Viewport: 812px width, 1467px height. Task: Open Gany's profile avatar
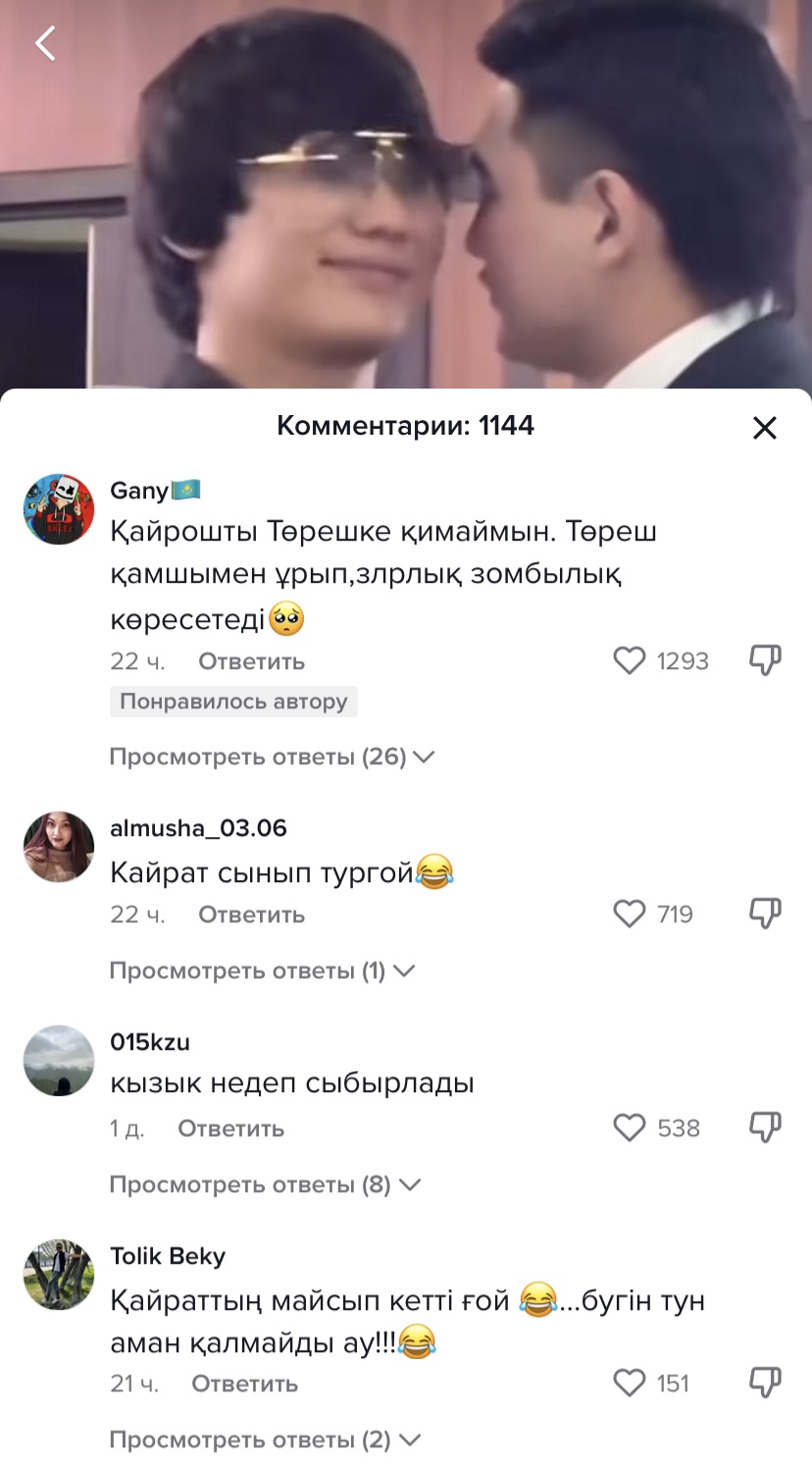(x=58, y=508)
